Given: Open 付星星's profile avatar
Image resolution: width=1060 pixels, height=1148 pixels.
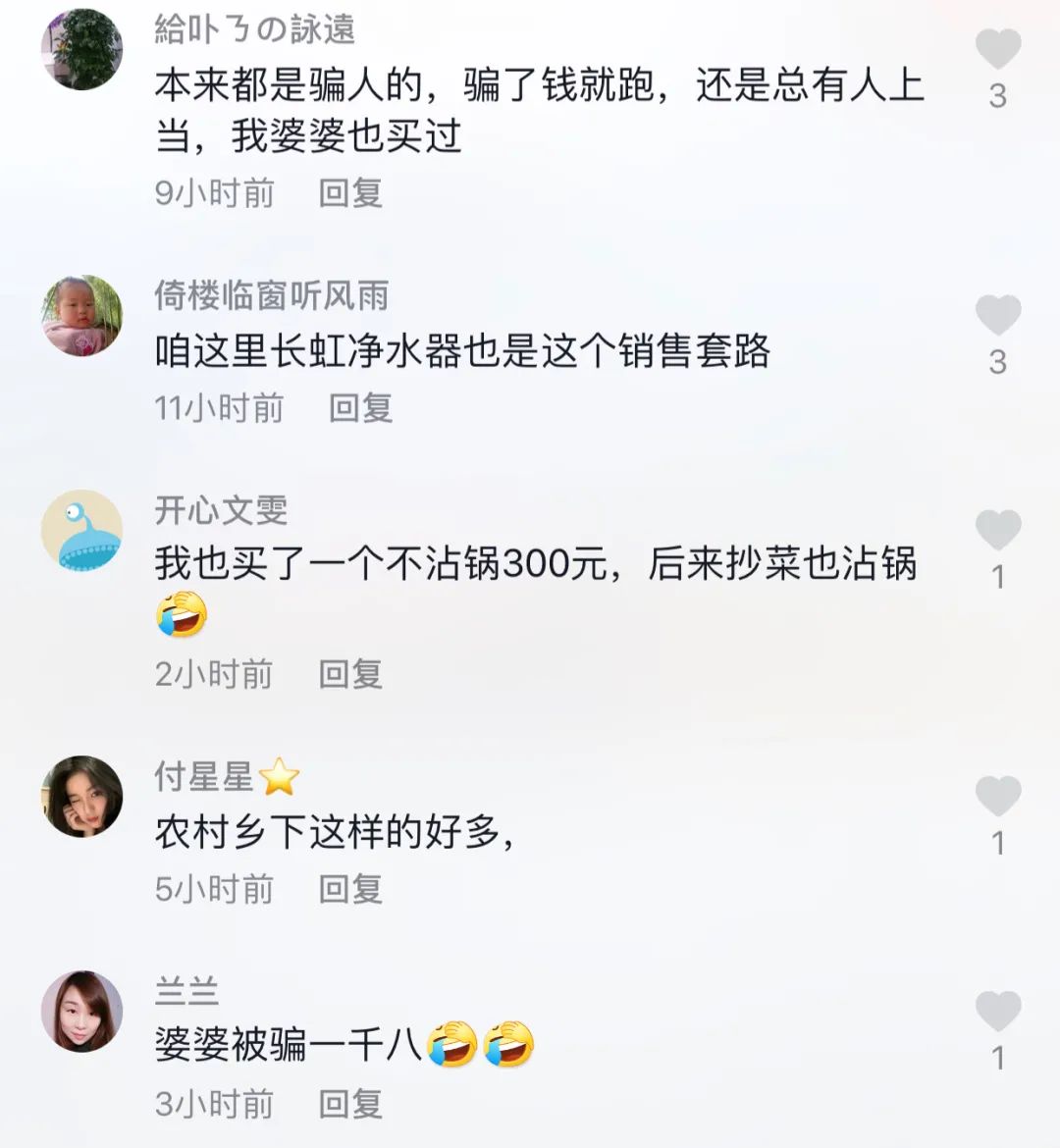Looking at the screenshot, I should pos(81,797).
